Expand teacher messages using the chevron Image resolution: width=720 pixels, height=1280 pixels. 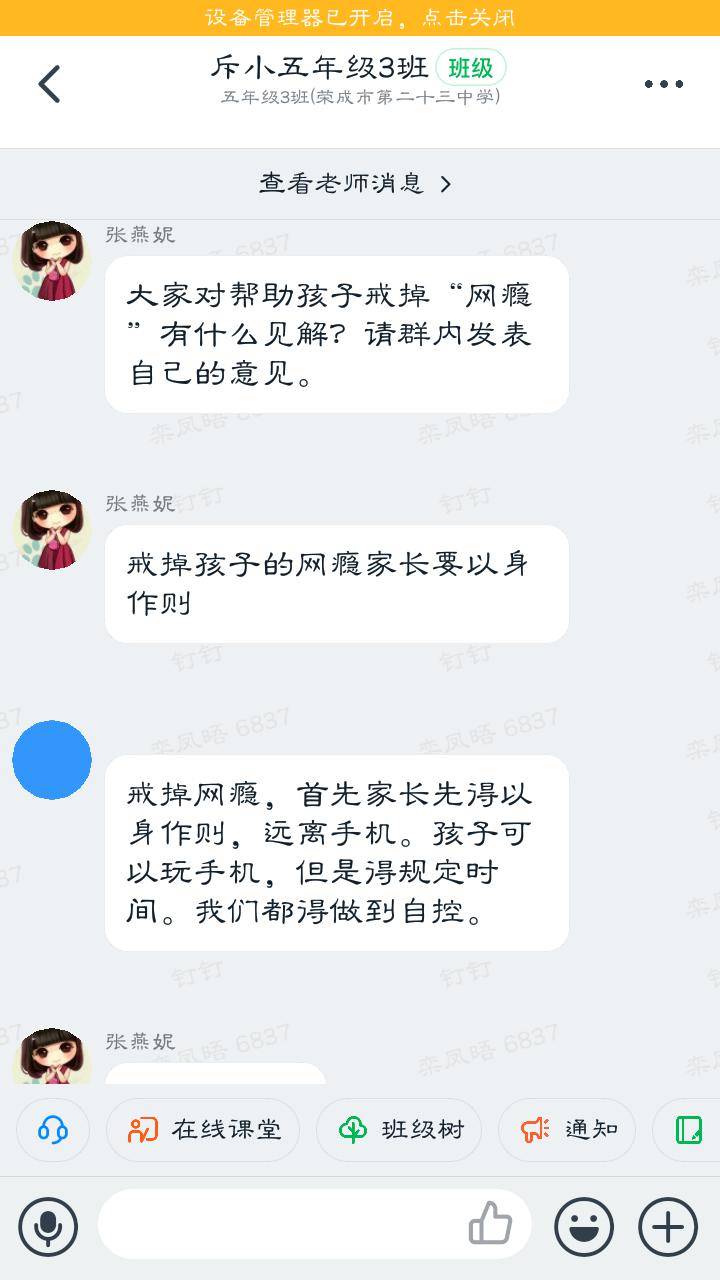(447, 184)
